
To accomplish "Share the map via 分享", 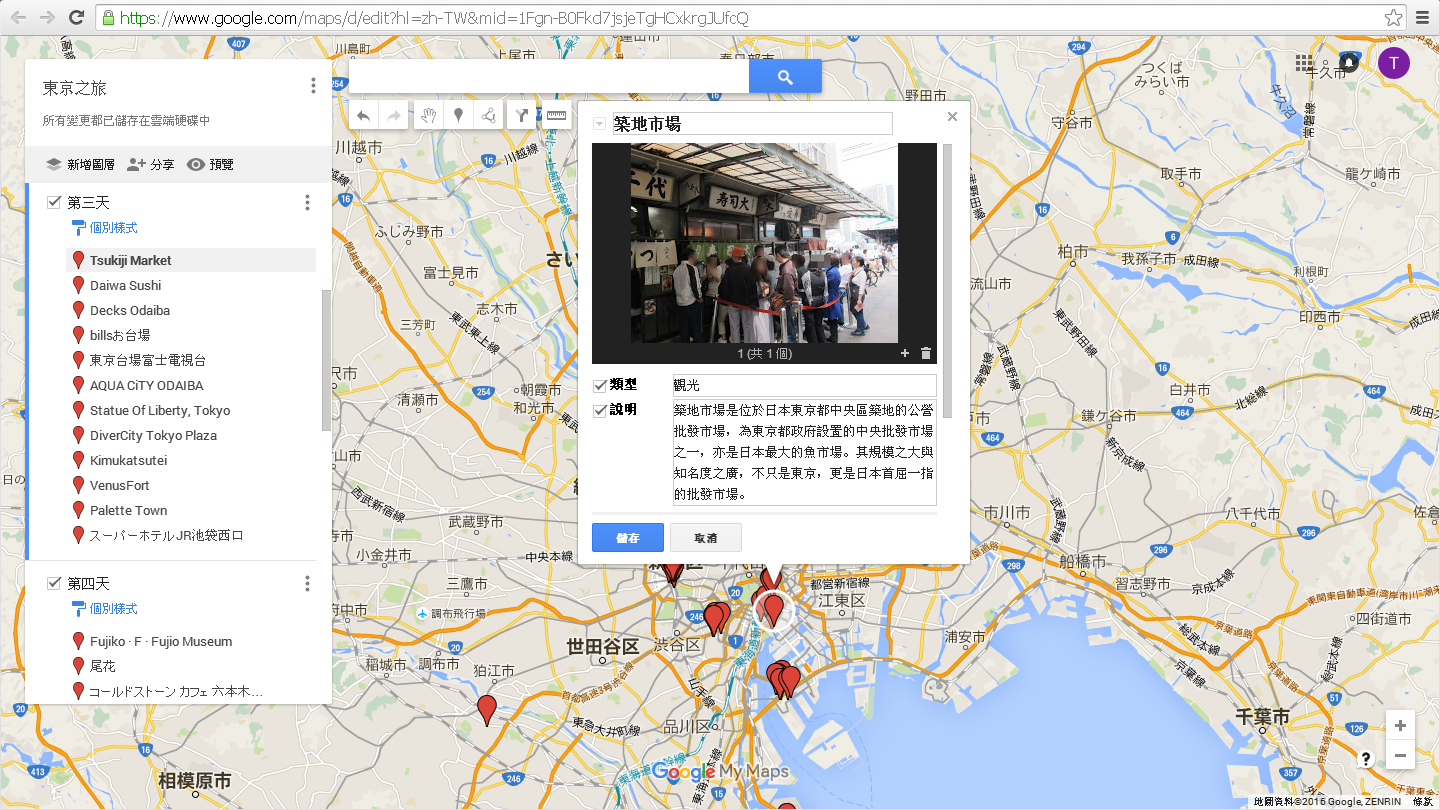I will (x=151, y=164).
